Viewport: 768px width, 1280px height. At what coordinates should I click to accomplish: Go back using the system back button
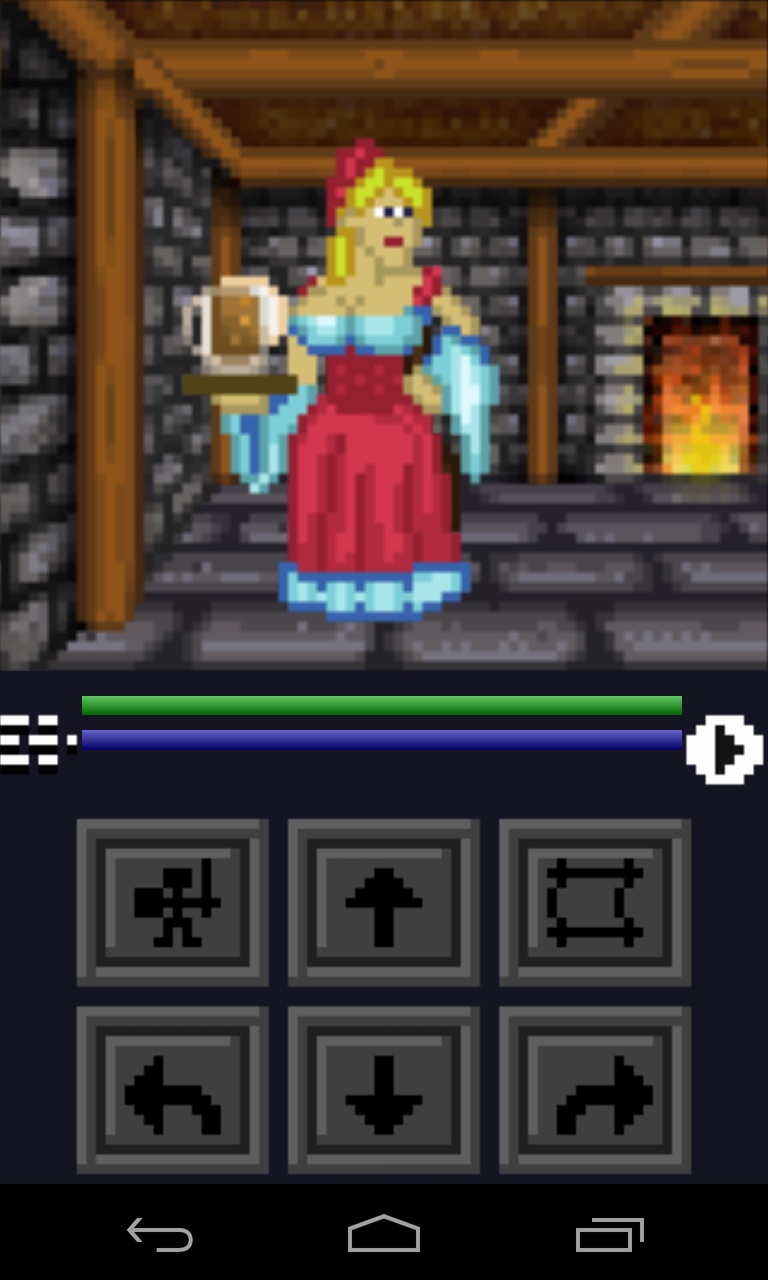point(160,1234)
